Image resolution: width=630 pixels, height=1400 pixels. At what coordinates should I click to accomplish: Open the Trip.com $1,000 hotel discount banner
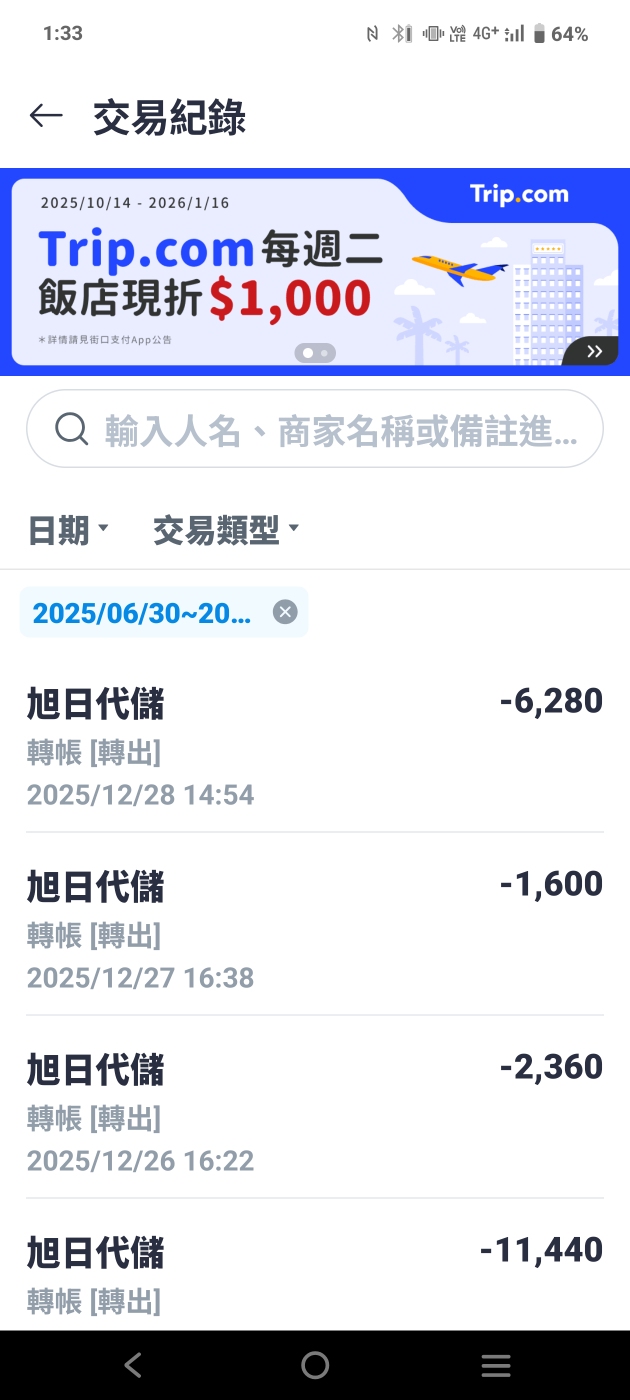315,272
